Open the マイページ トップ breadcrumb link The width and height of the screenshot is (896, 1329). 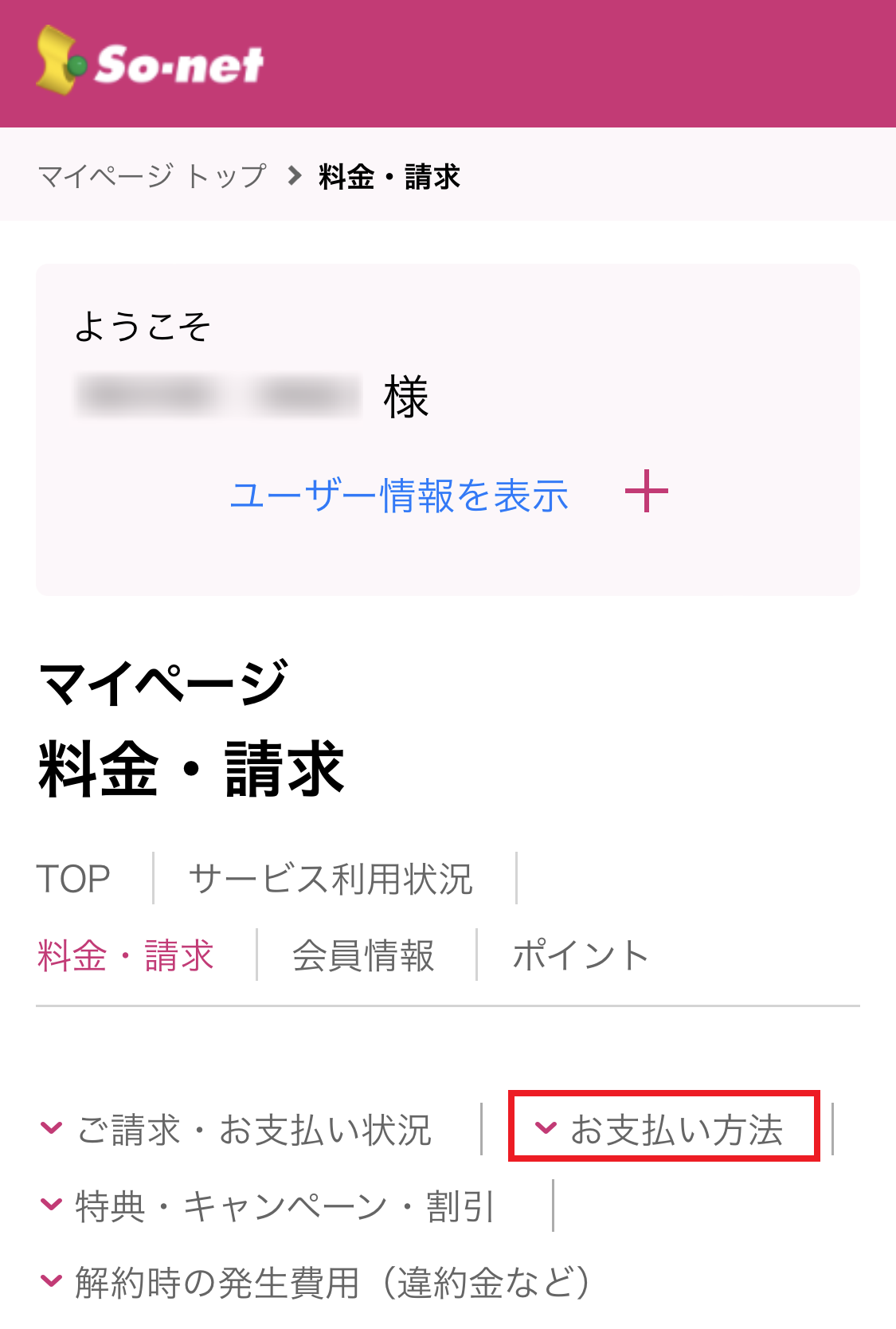[152, 176]
